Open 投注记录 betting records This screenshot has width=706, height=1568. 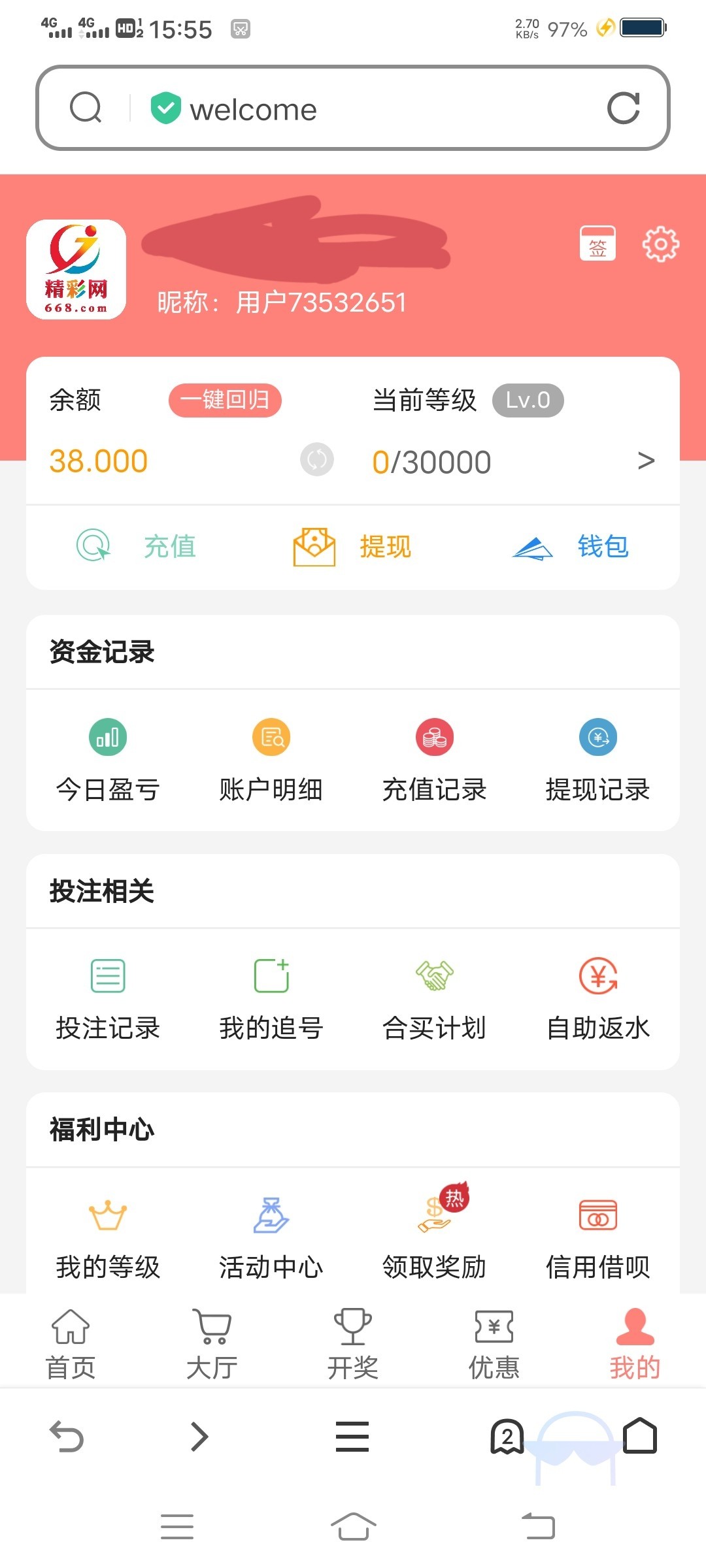(x=108, y=1000)
